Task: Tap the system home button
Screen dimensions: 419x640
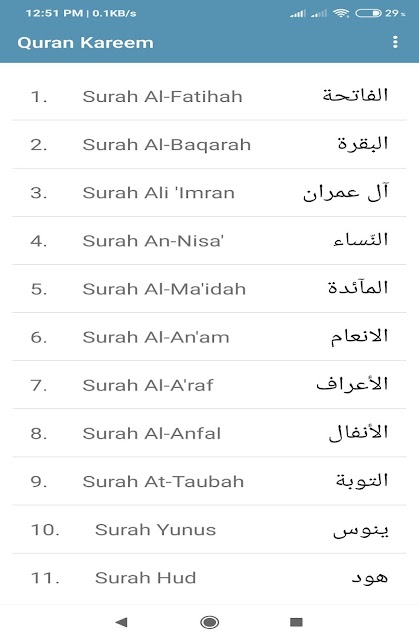Action: pos(210,622)
